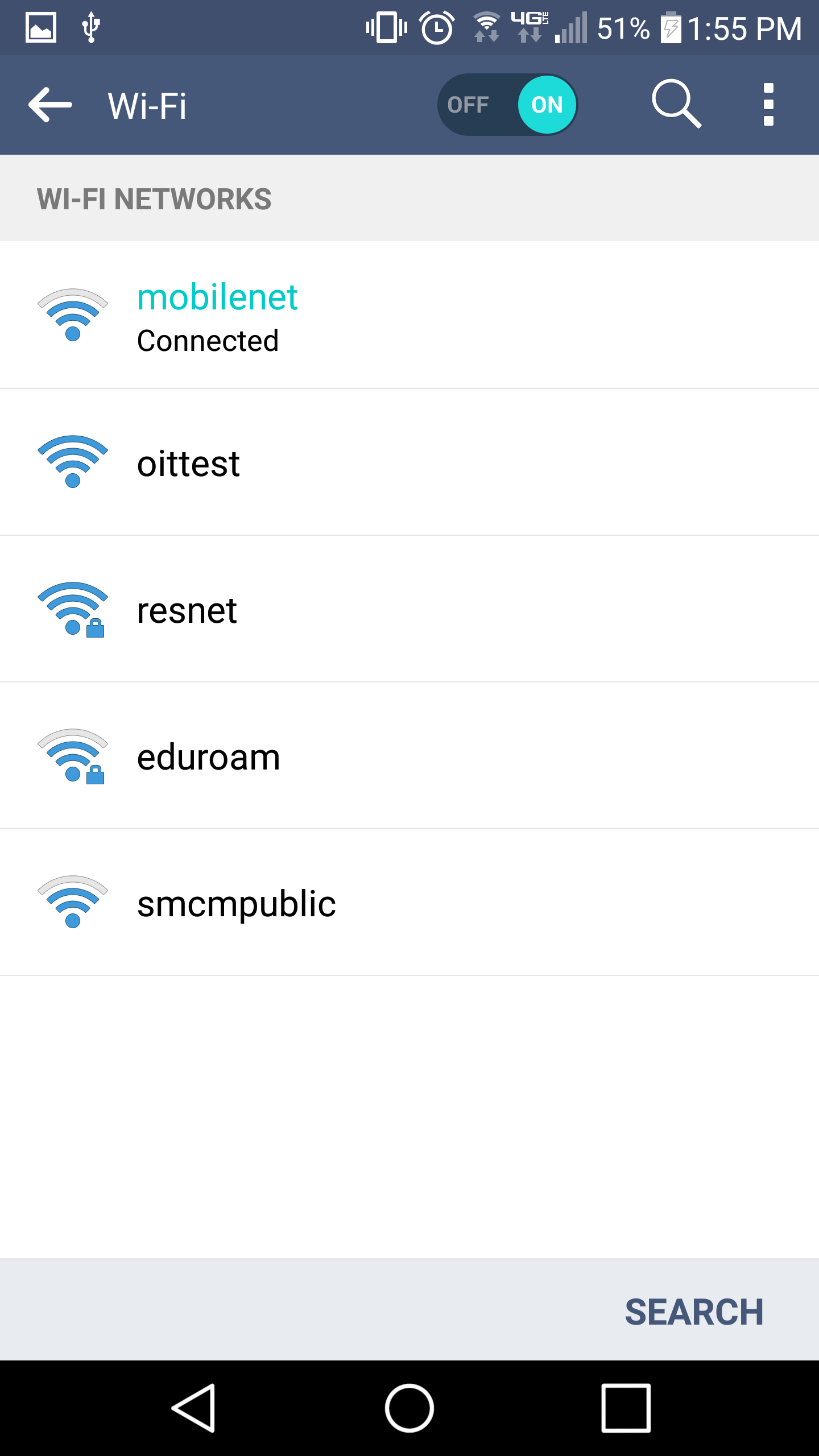This screenshot has width=819, height=1456.
Task: Open the connected mobilenet network
Action: point(409,315)
